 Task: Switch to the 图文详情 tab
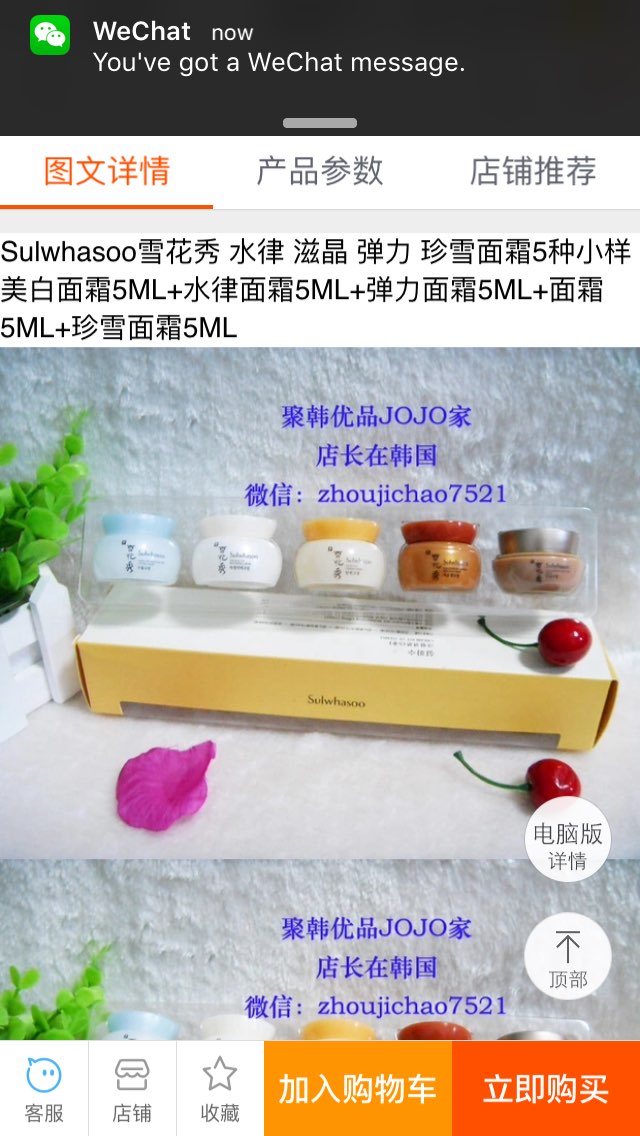coord(107,172)
